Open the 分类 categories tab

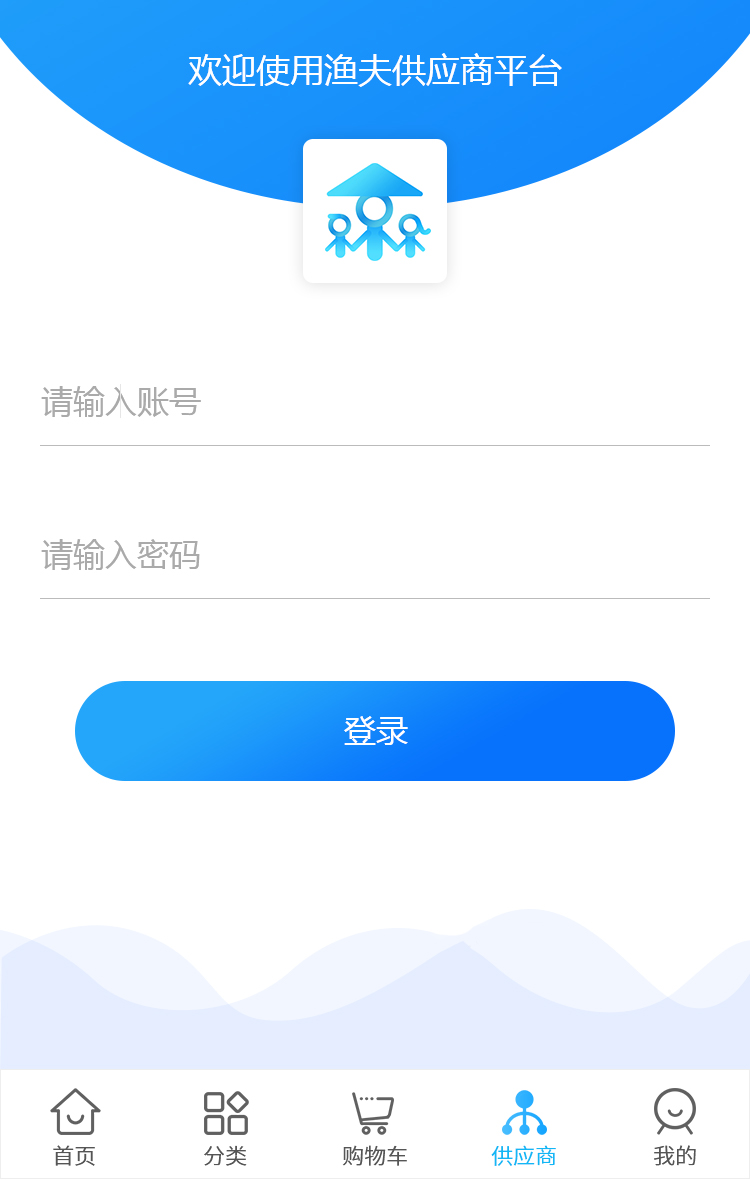coord(225,1127)
